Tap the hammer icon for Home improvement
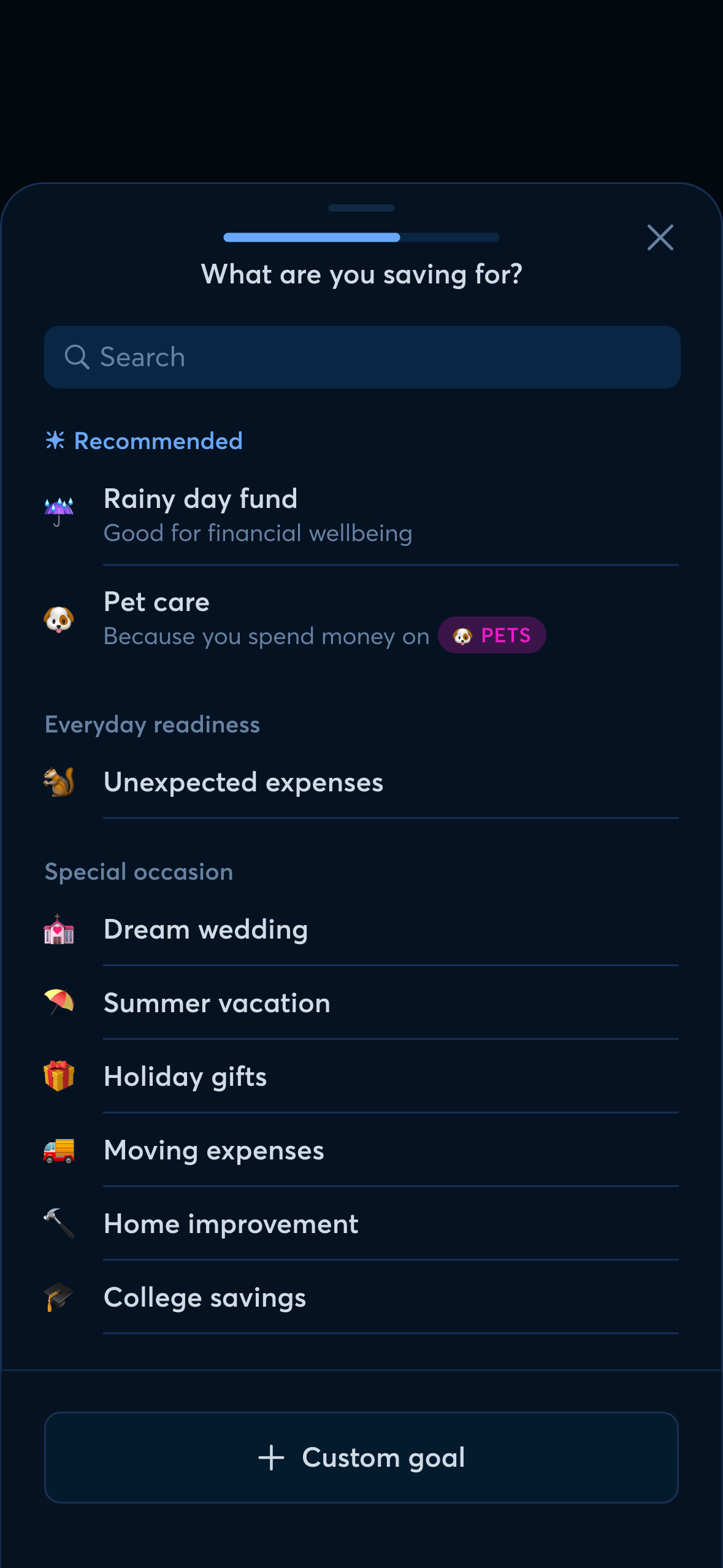The height and width of the screenshot is (1568, 723). 59,1224
